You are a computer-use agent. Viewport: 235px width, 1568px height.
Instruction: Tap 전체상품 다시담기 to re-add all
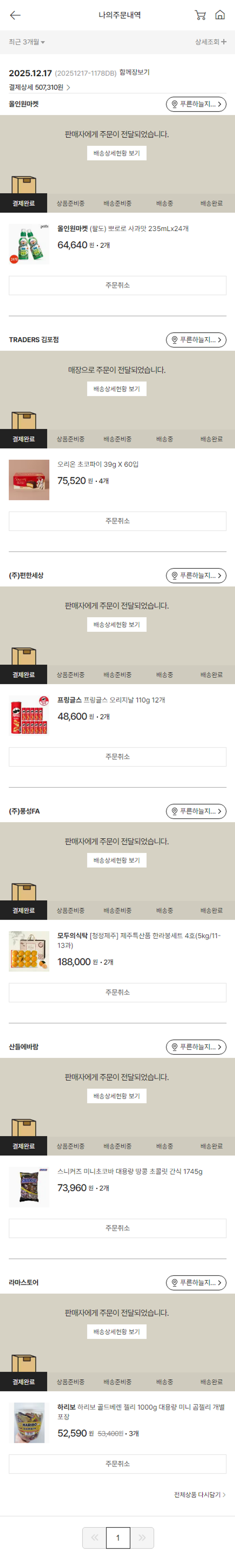tap(200, 1494)
